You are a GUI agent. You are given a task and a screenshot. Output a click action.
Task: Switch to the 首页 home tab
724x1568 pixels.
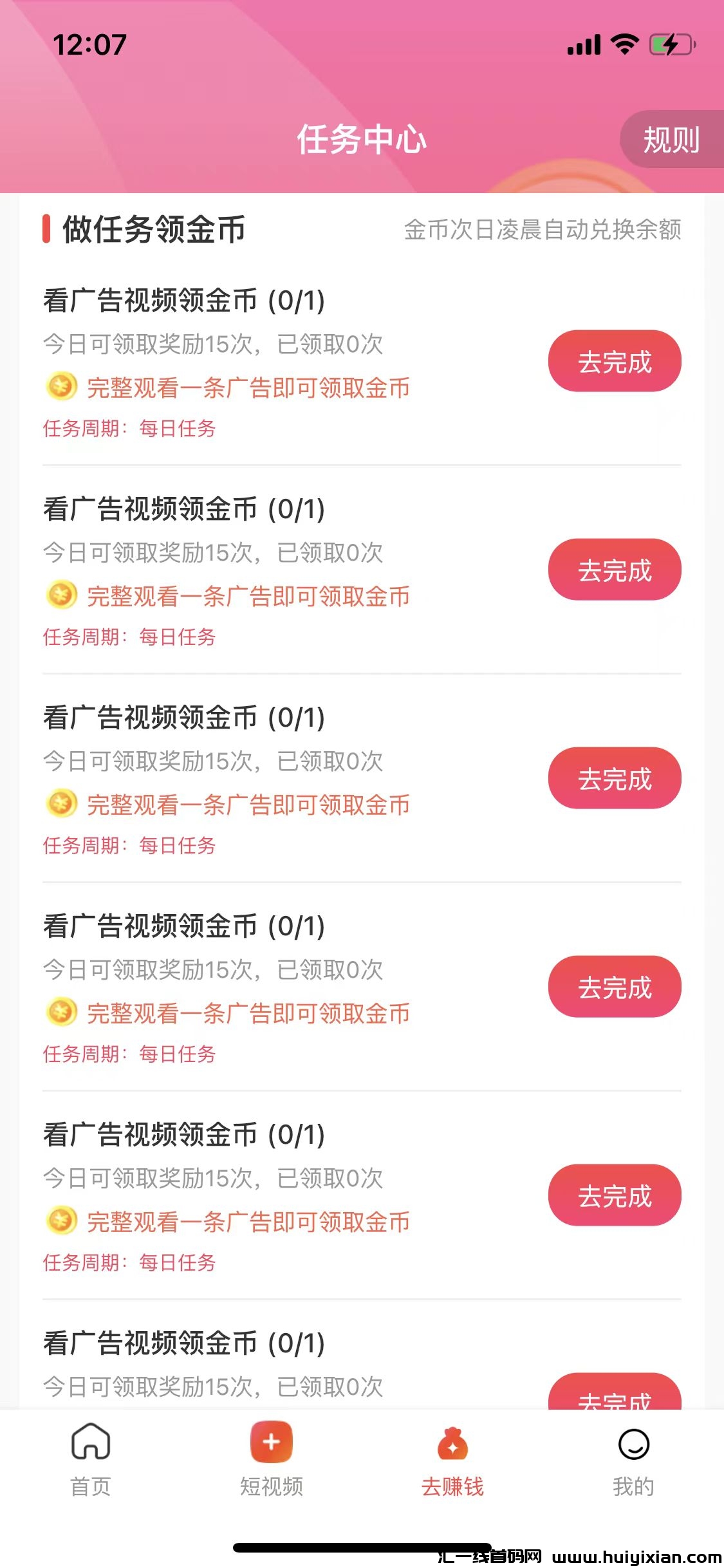91,1459
